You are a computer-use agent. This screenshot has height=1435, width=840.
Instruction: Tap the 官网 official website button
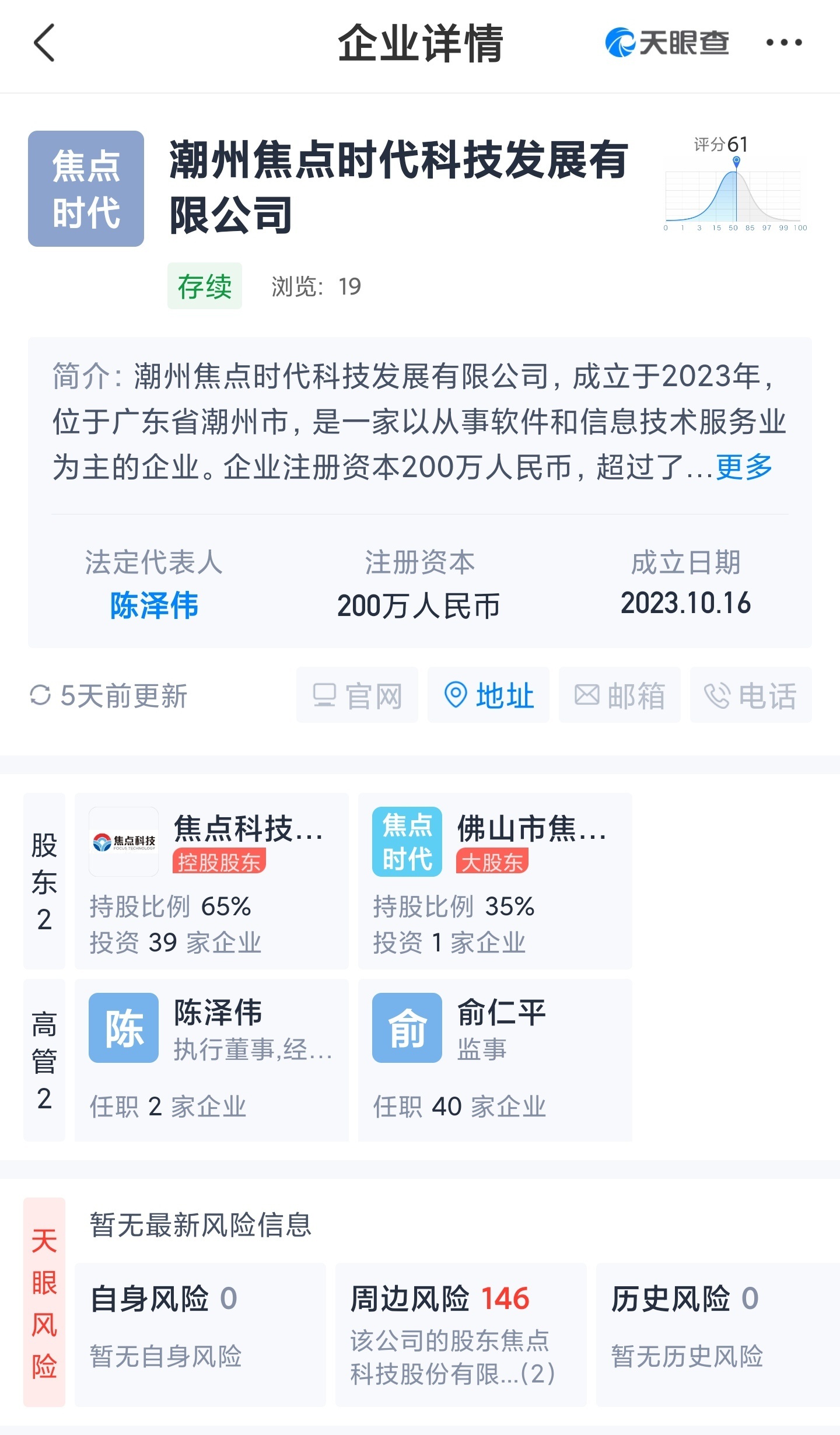click(x=357, y=695)
